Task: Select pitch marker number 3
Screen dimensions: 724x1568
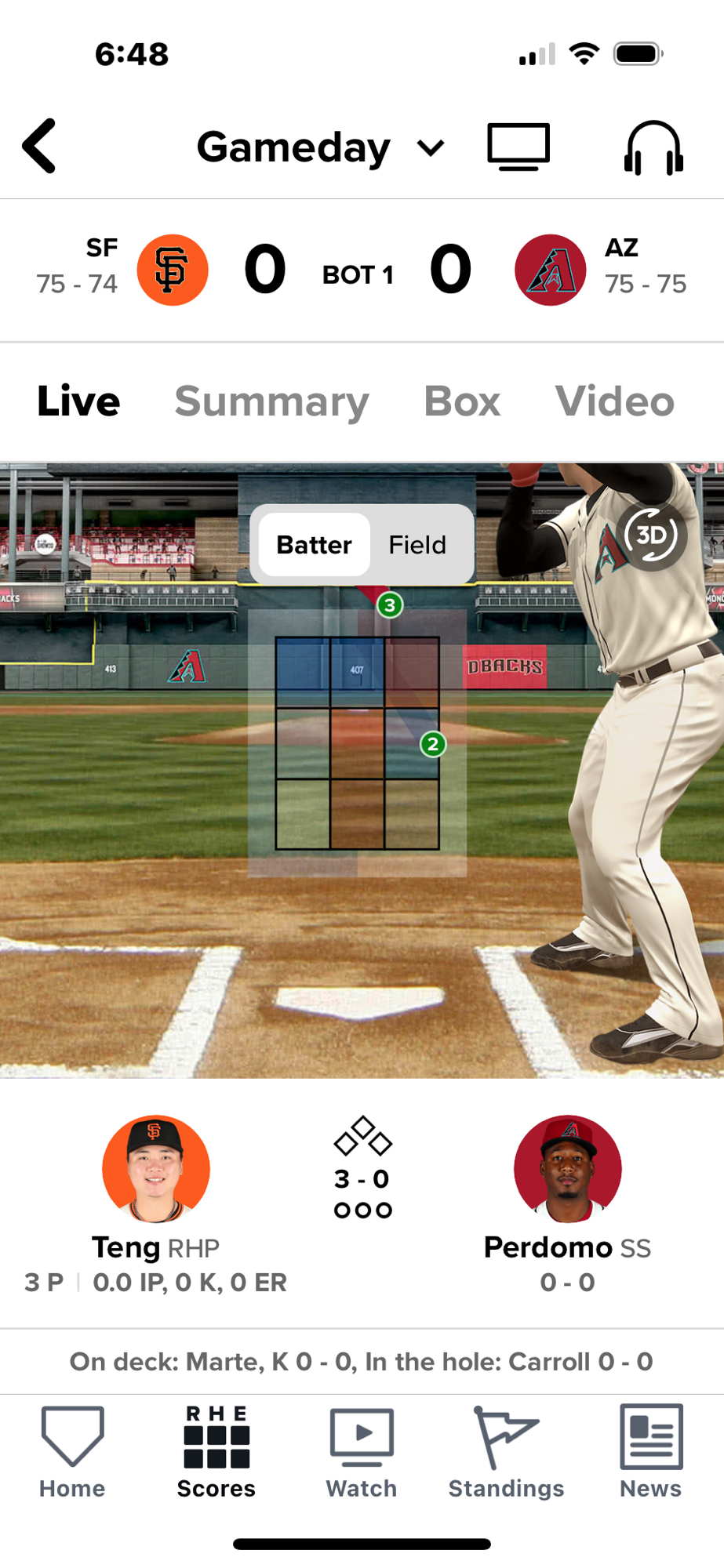Action: click(x=390, y=605)
